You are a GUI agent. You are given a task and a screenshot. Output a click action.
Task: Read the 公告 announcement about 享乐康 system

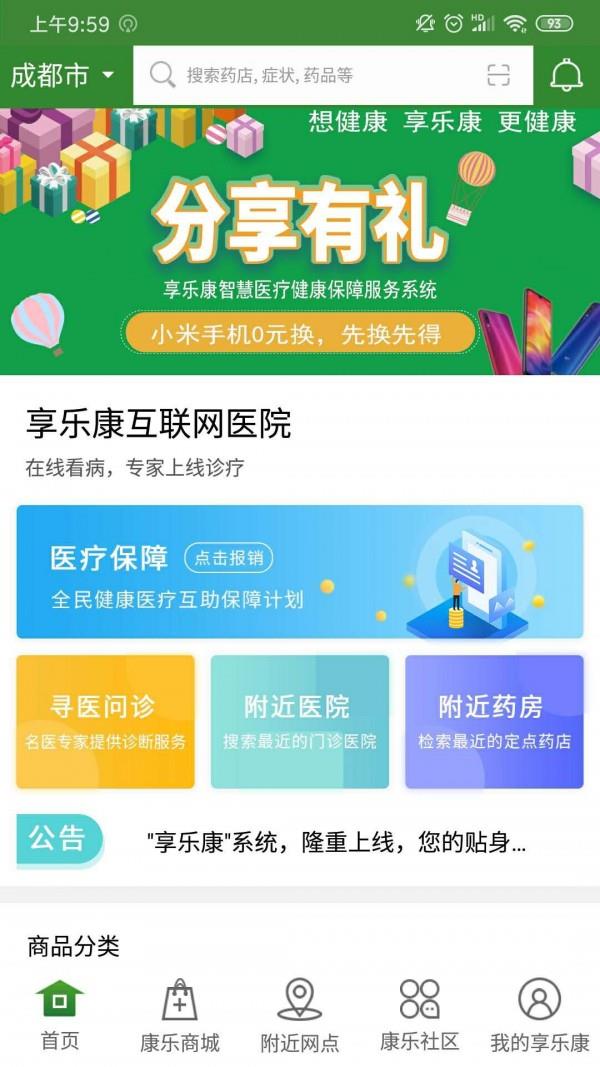coord(335,843)
